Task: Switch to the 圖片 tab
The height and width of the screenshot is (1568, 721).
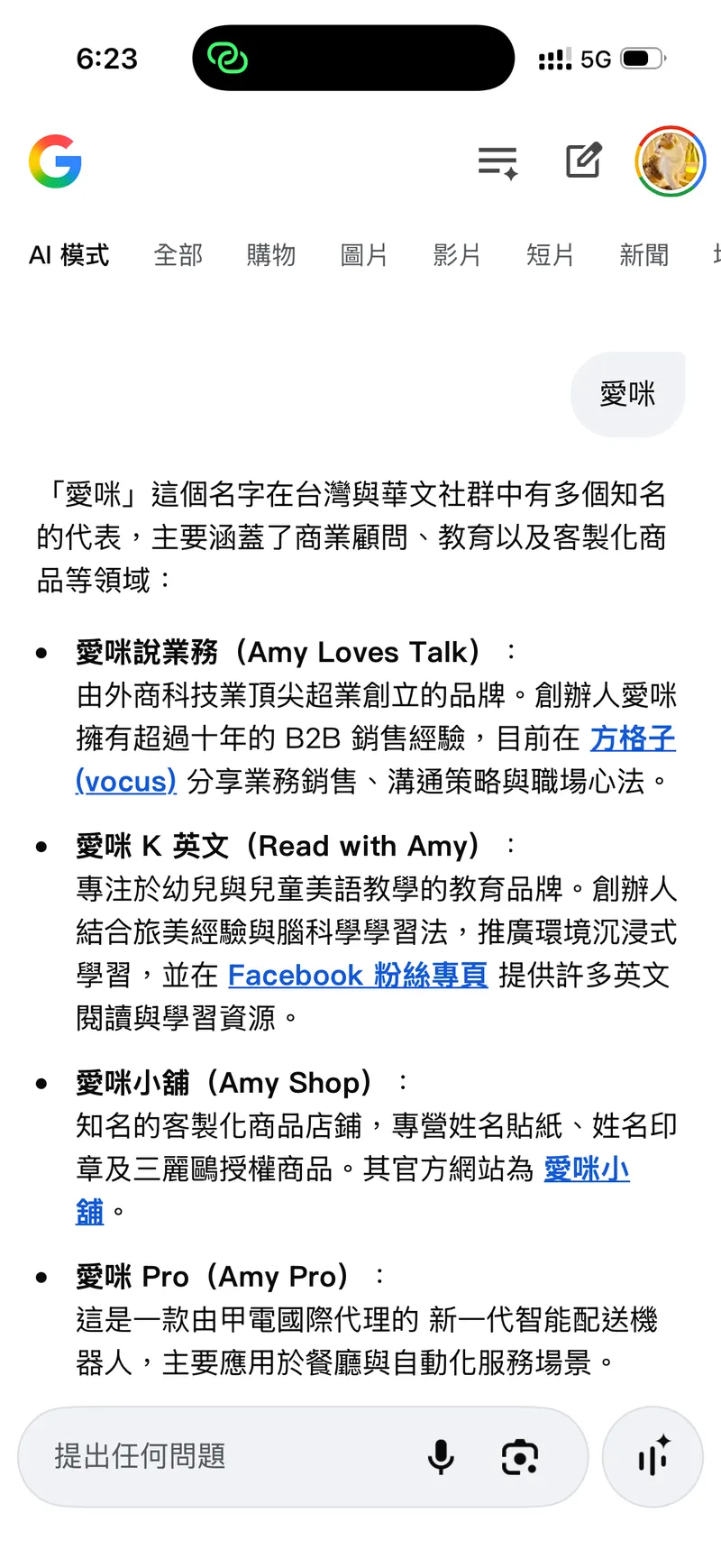Action: click(364, 255)
